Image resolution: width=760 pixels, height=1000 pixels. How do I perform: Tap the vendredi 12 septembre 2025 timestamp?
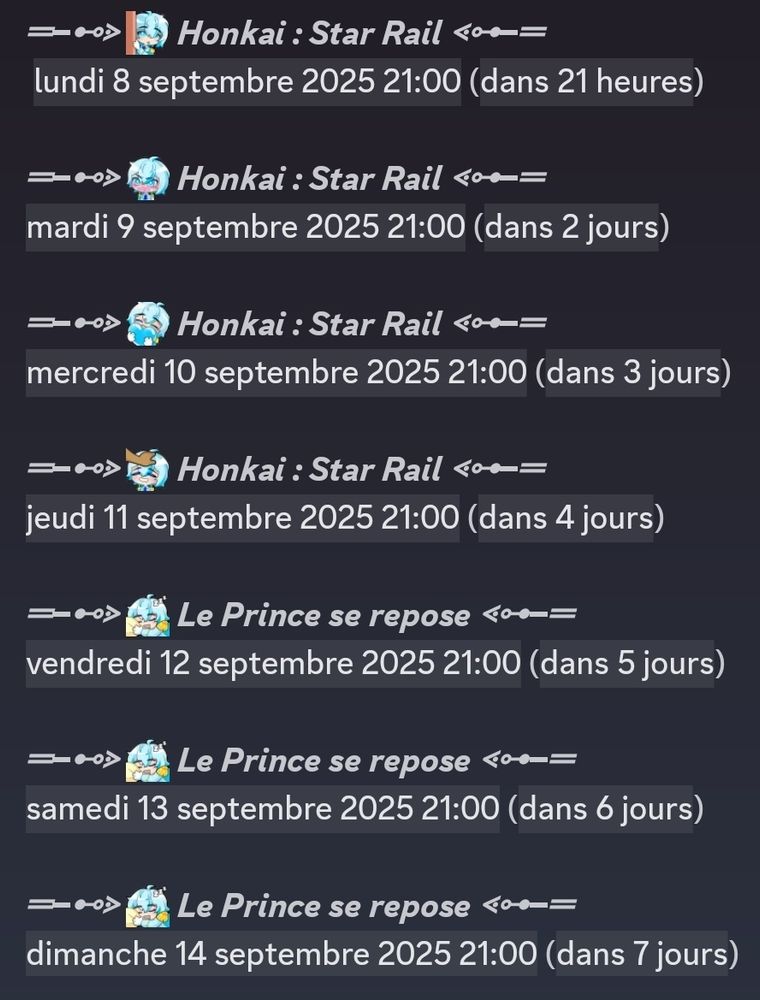pyautogui.click(x=273, y=663)
